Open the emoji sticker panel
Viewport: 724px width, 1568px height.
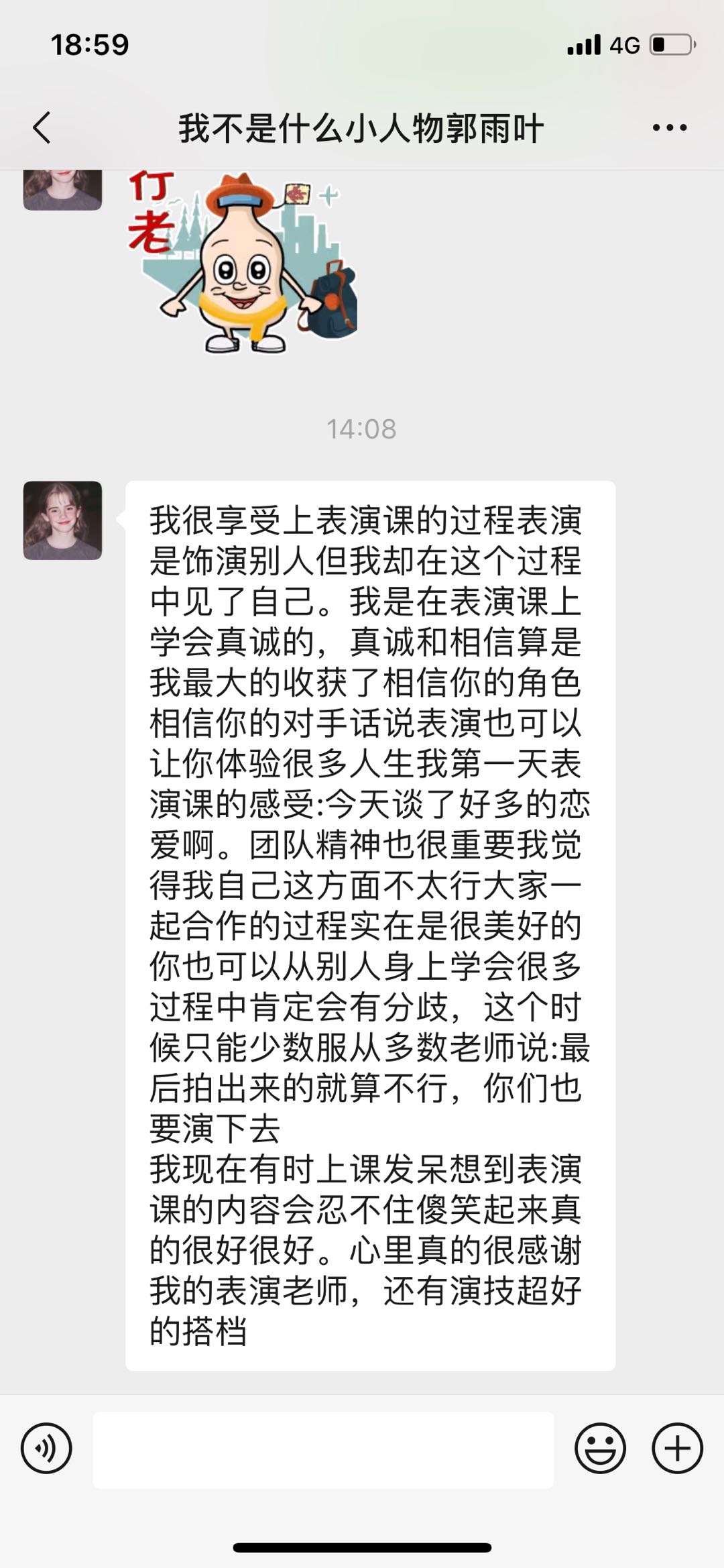click(x=600, y=1447)
